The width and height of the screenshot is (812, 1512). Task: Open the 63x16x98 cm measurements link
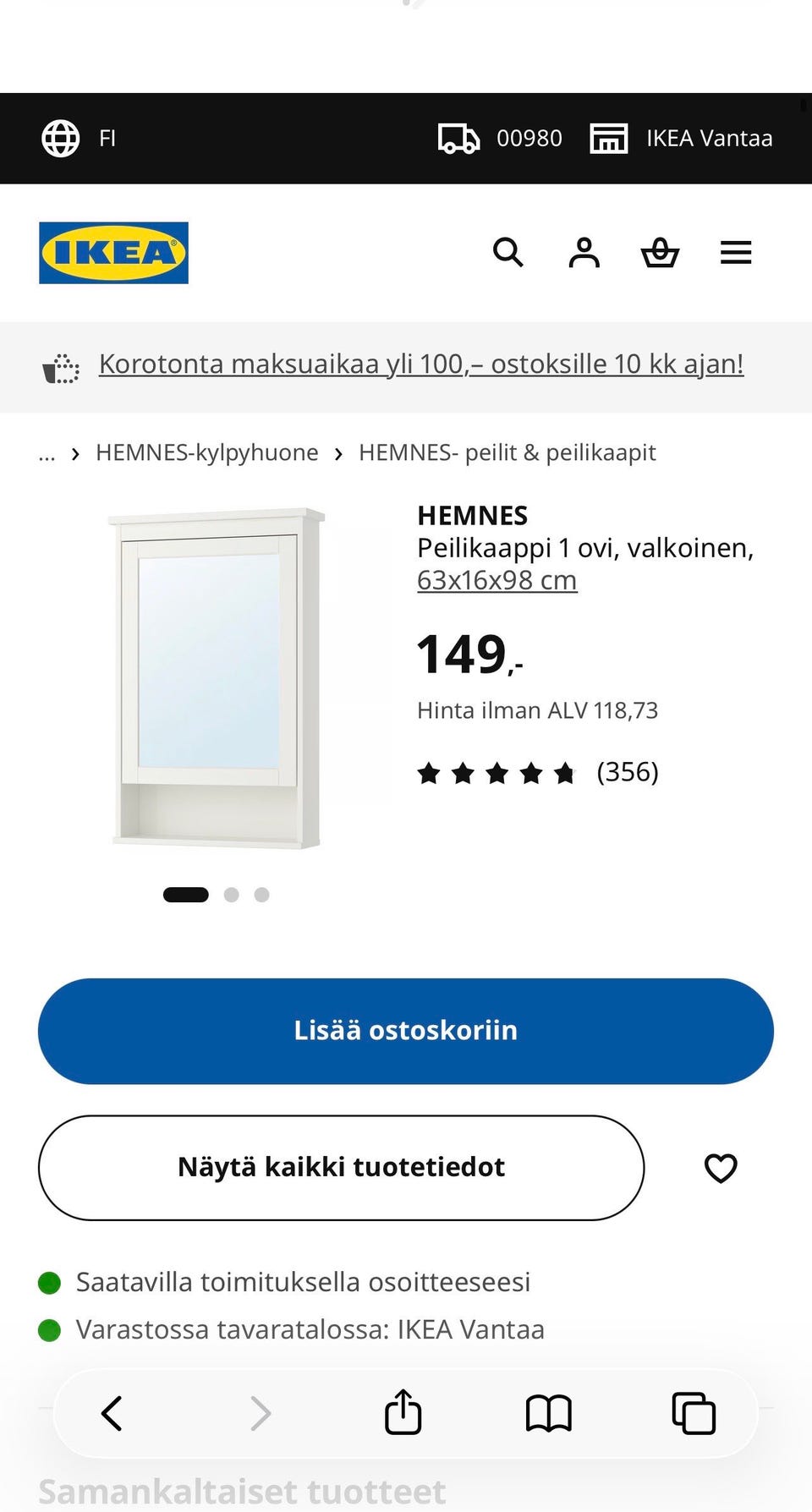tap(497, 580)
